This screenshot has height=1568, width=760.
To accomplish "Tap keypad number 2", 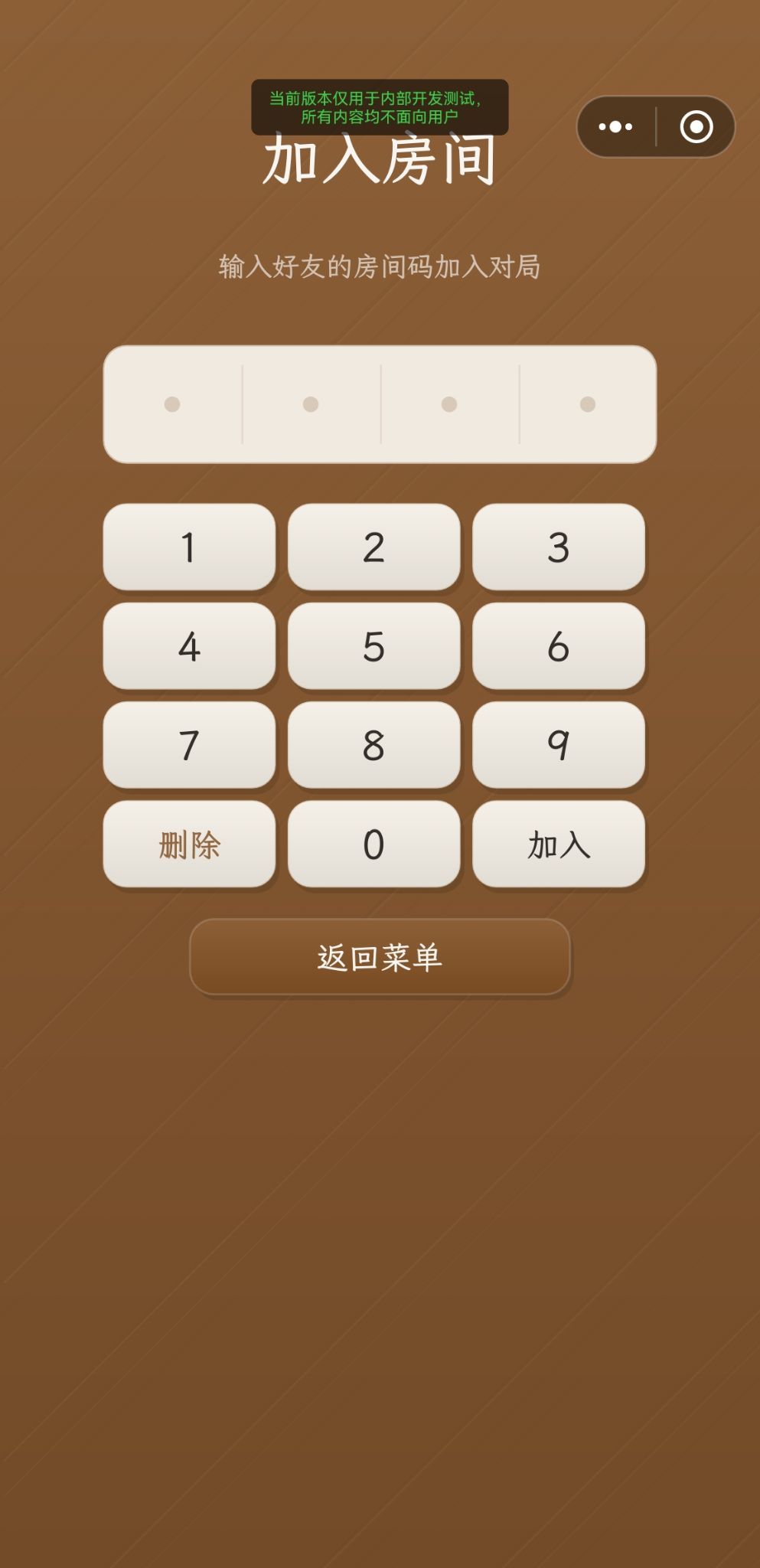I will [x=373, y=547].
